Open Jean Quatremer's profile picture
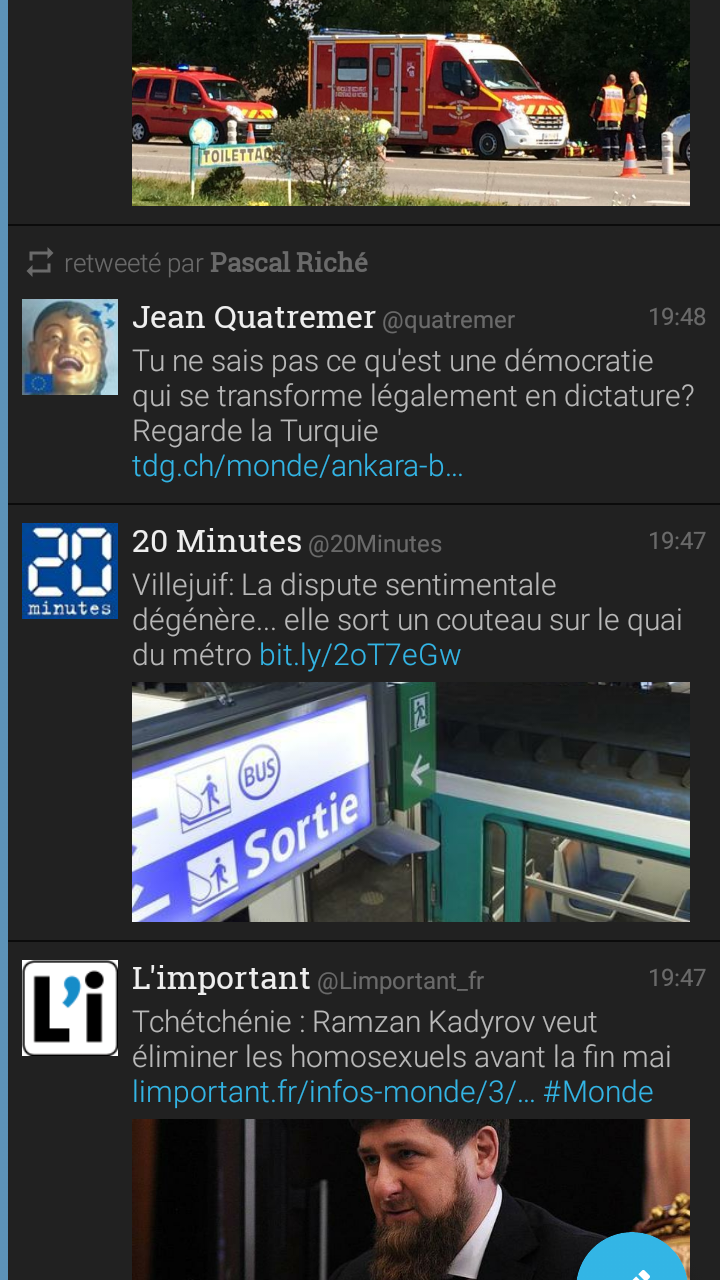The height and width of the screenshot is (1280, 720). coord(70,347)
